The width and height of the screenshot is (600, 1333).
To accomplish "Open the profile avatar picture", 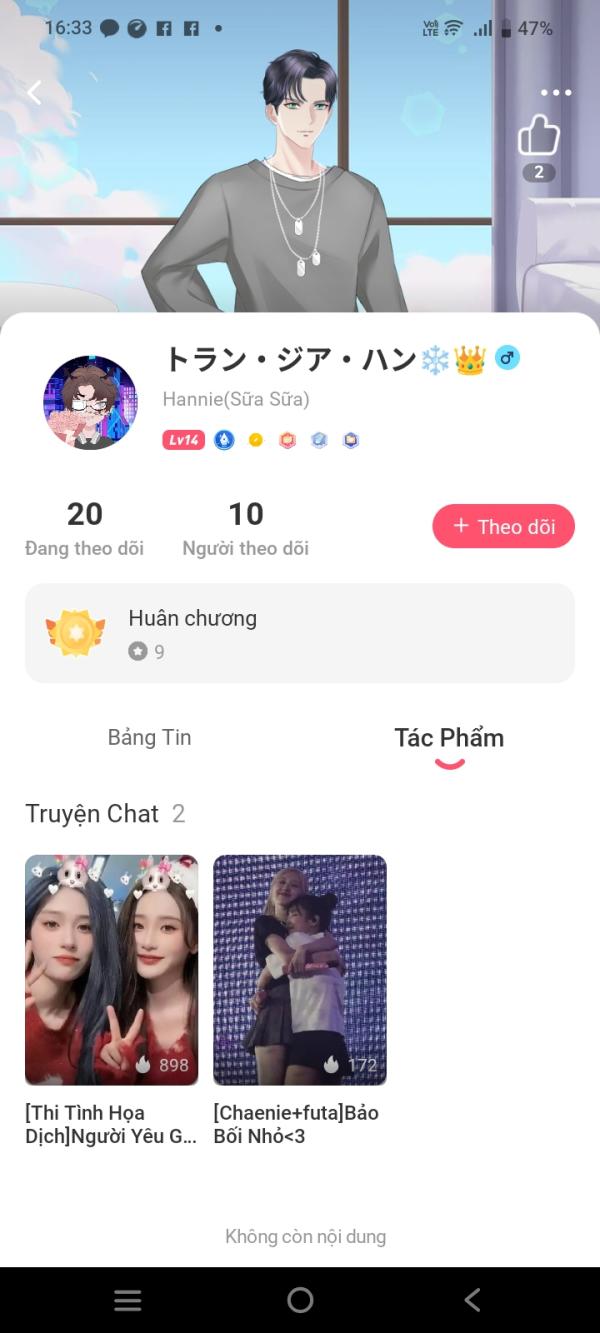I will [90, 402].
